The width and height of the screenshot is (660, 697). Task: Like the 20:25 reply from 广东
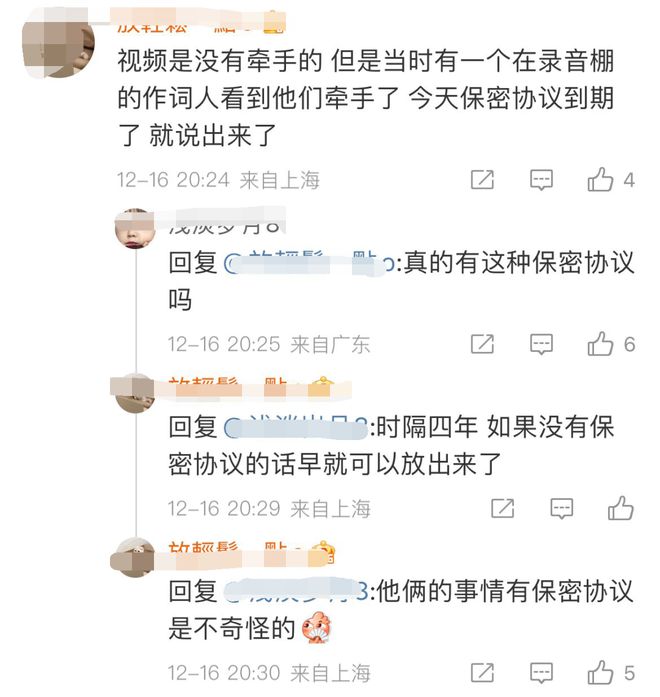(600, 344)
